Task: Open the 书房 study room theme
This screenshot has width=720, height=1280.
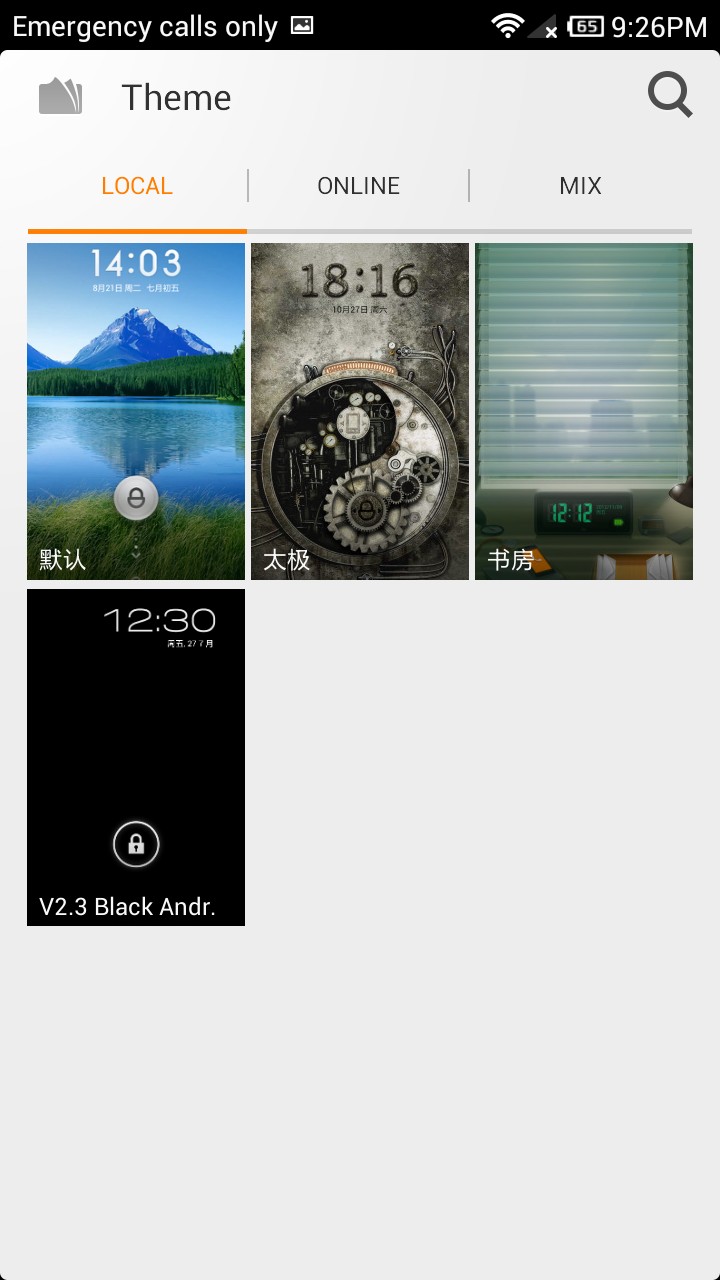Action: 584,411
